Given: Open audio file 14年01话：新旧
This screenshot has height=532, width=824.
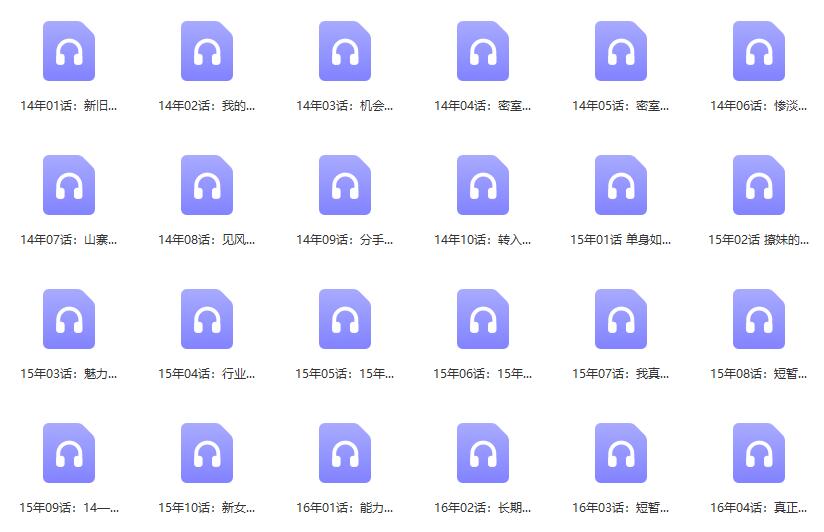Looking at the screenshot, I should pos(69,51).
